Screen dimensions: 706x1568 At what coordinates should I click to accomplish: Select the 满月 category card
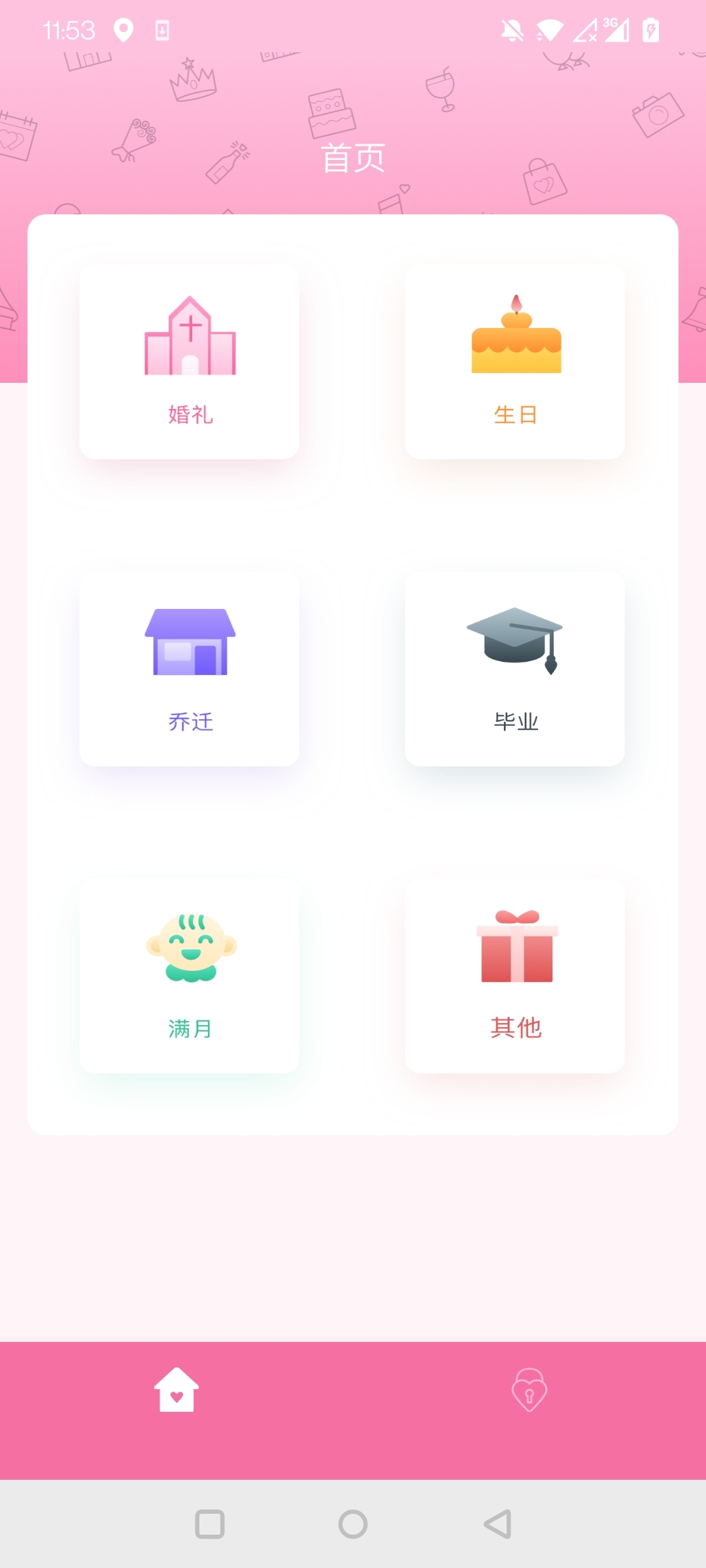tap(189, 973)
